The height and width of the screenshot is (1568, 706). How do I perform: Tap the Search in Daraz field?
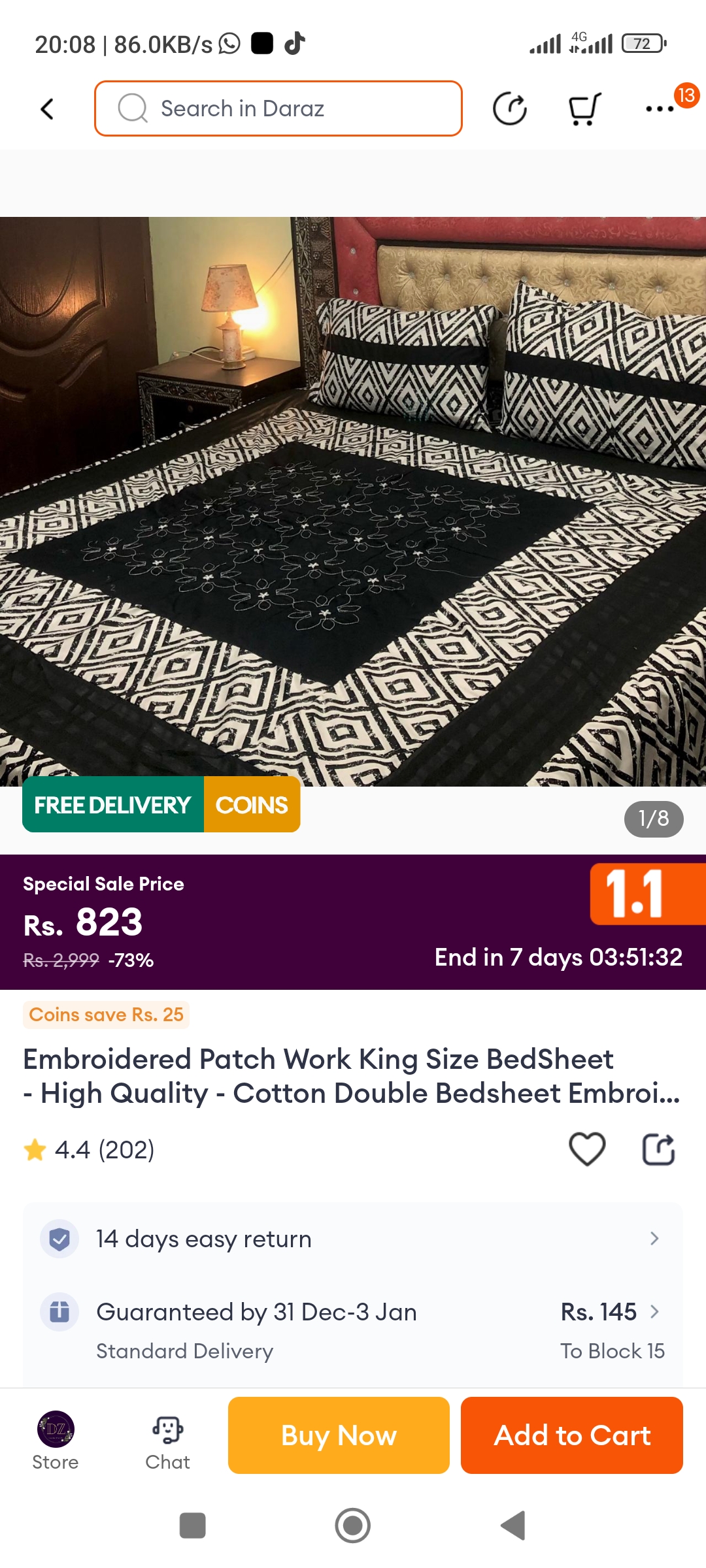[278, 108]
